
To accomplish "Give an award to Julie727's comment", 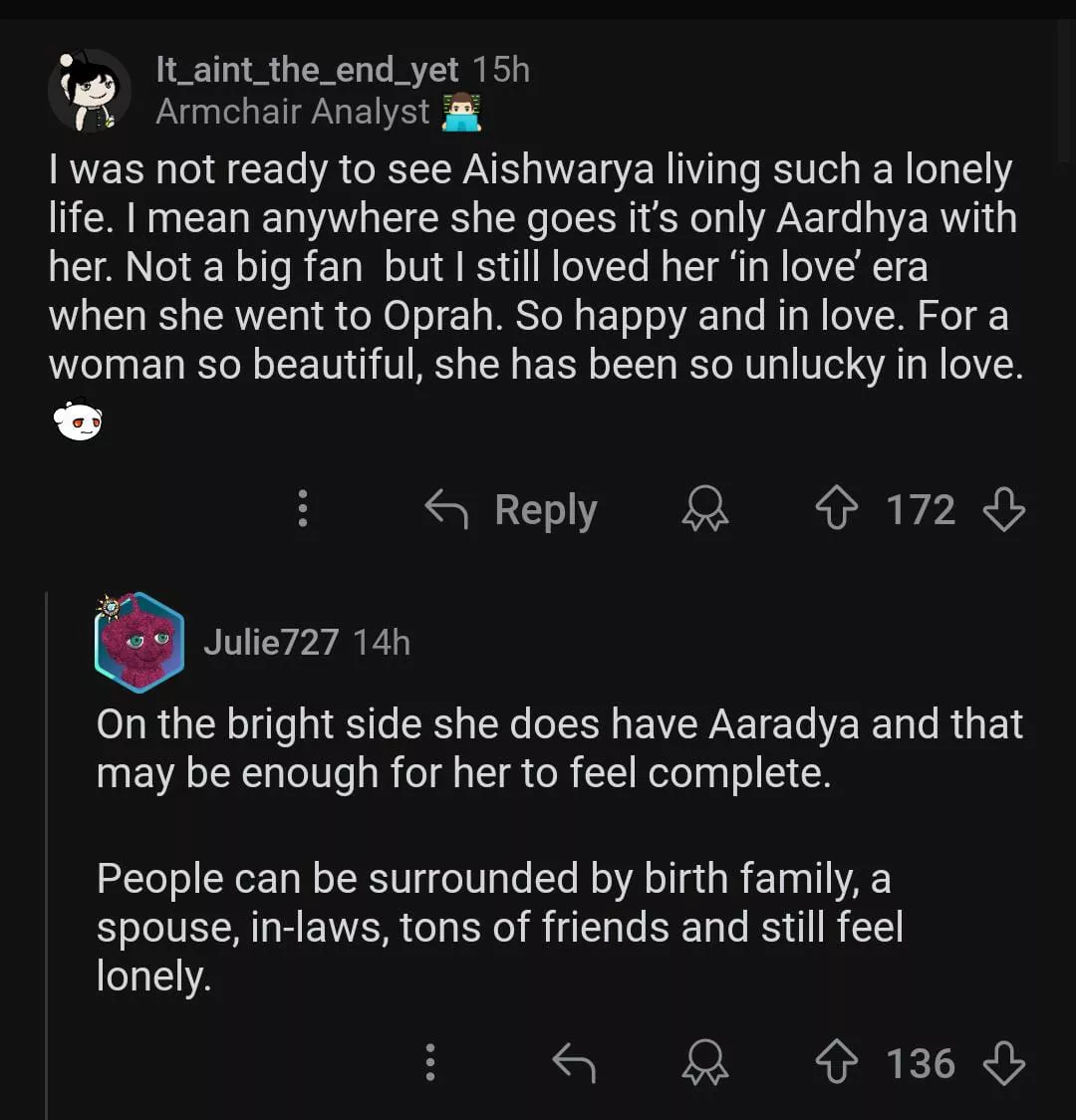I will (x=704, y=1063).
